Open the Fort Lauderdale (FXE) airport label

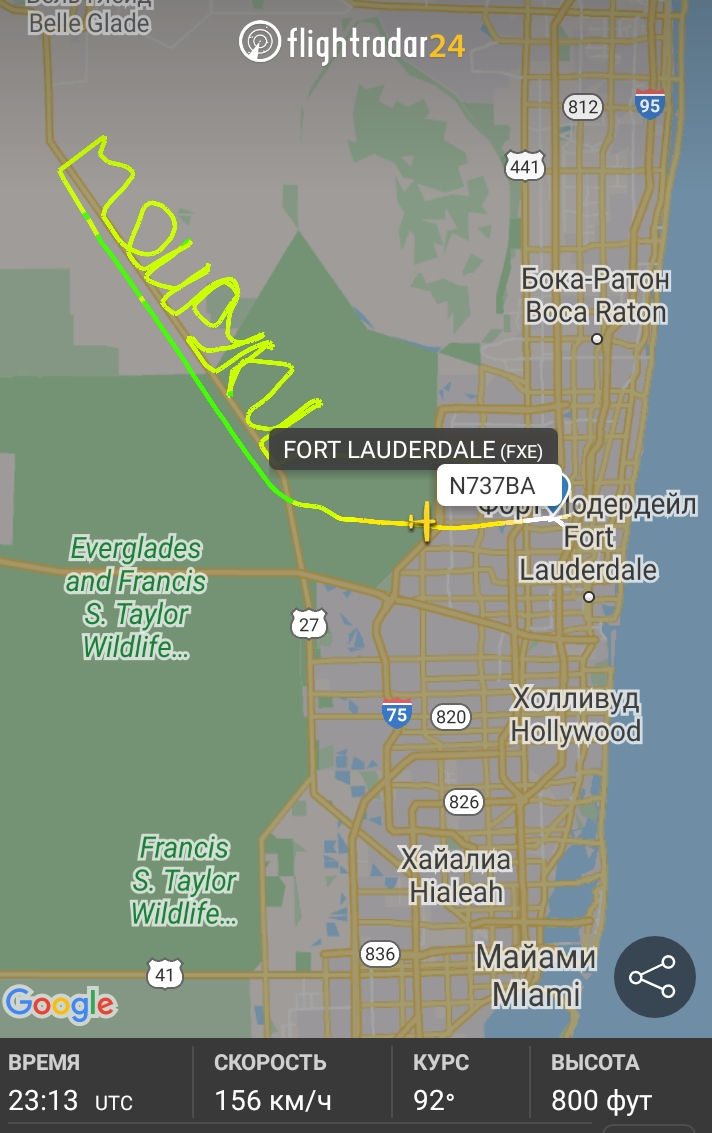pos(413,449)
